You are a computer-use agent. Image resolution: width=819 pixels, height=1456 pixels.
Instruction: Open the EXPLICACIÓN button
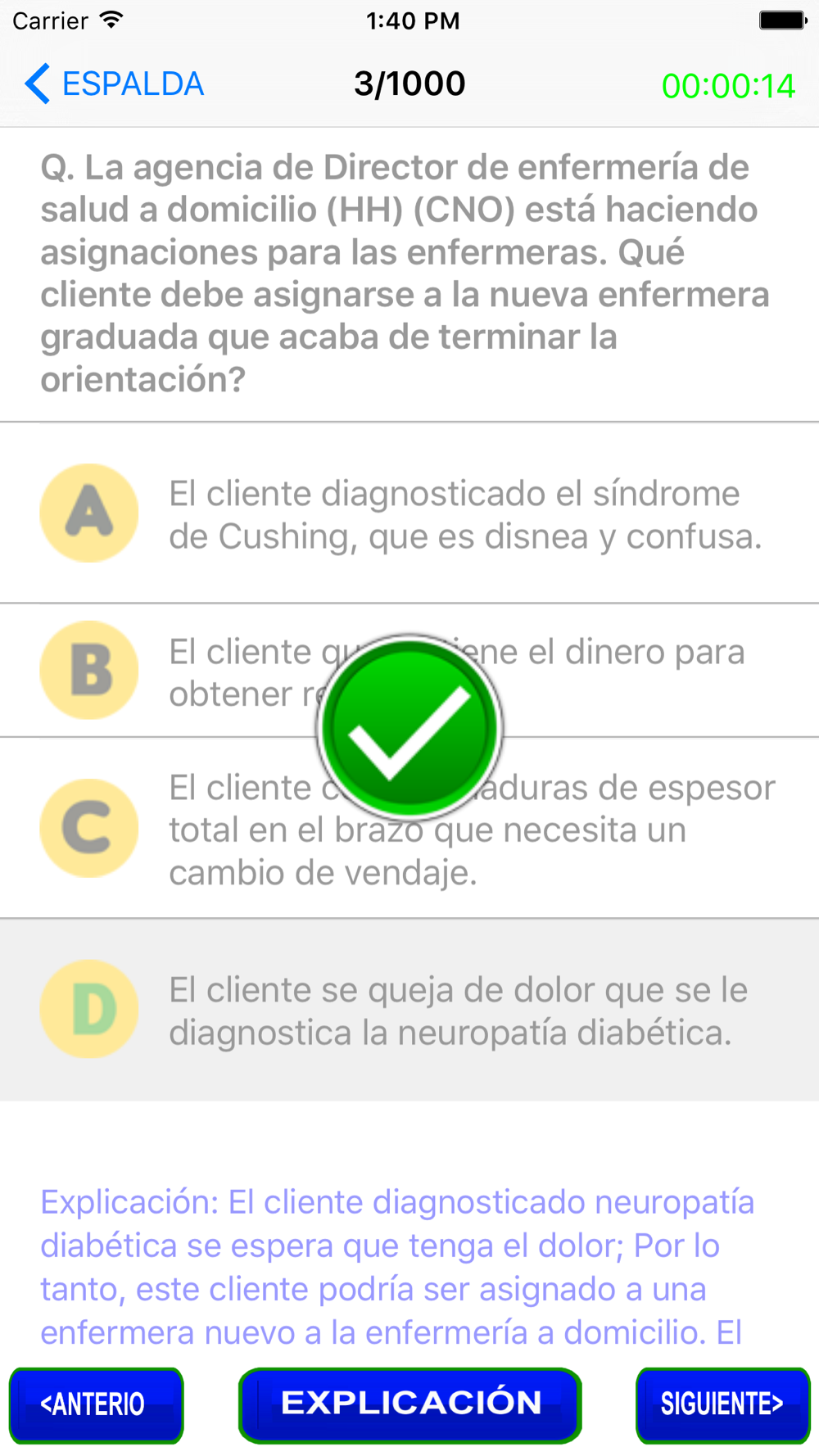tap(410, 1404)
